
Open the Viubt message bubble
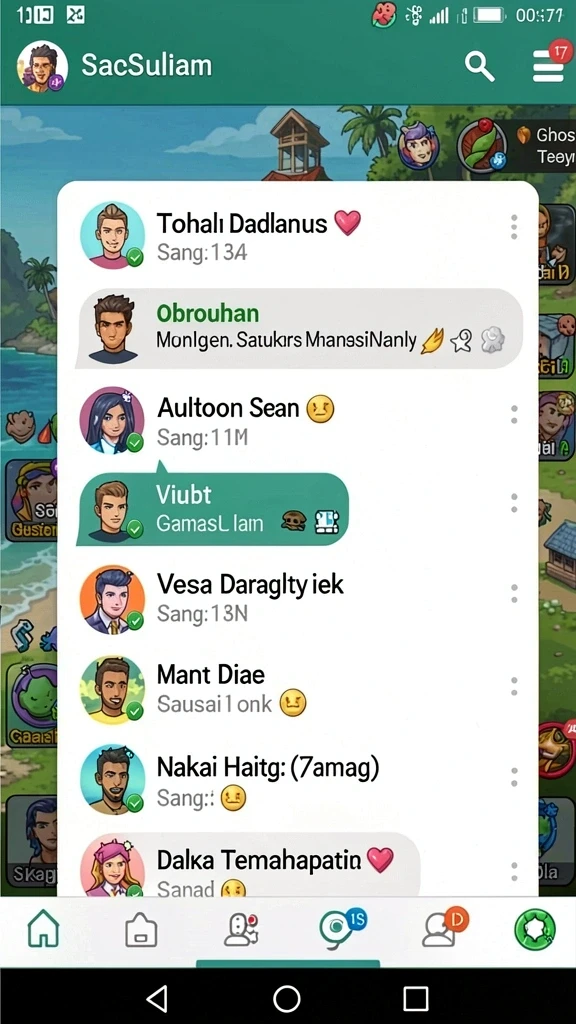click(x=213, y=509)
